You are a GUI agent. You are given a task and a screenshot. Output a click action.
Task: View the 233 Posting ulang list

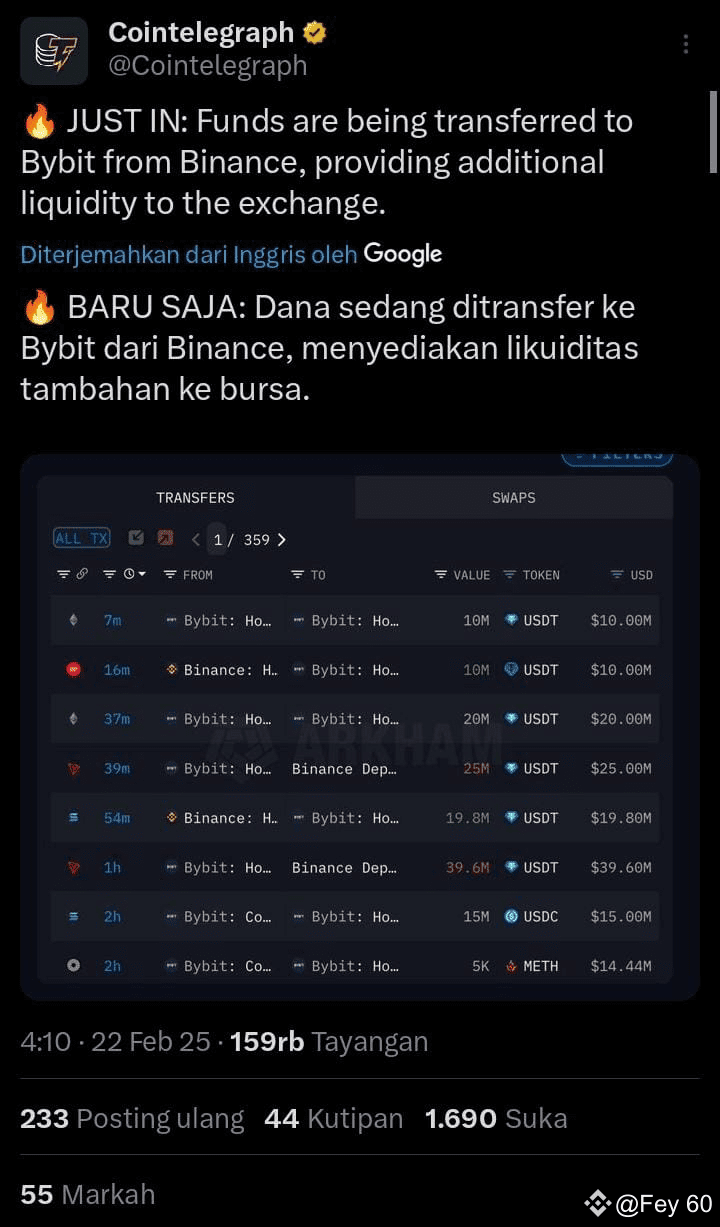(132, 1118)
